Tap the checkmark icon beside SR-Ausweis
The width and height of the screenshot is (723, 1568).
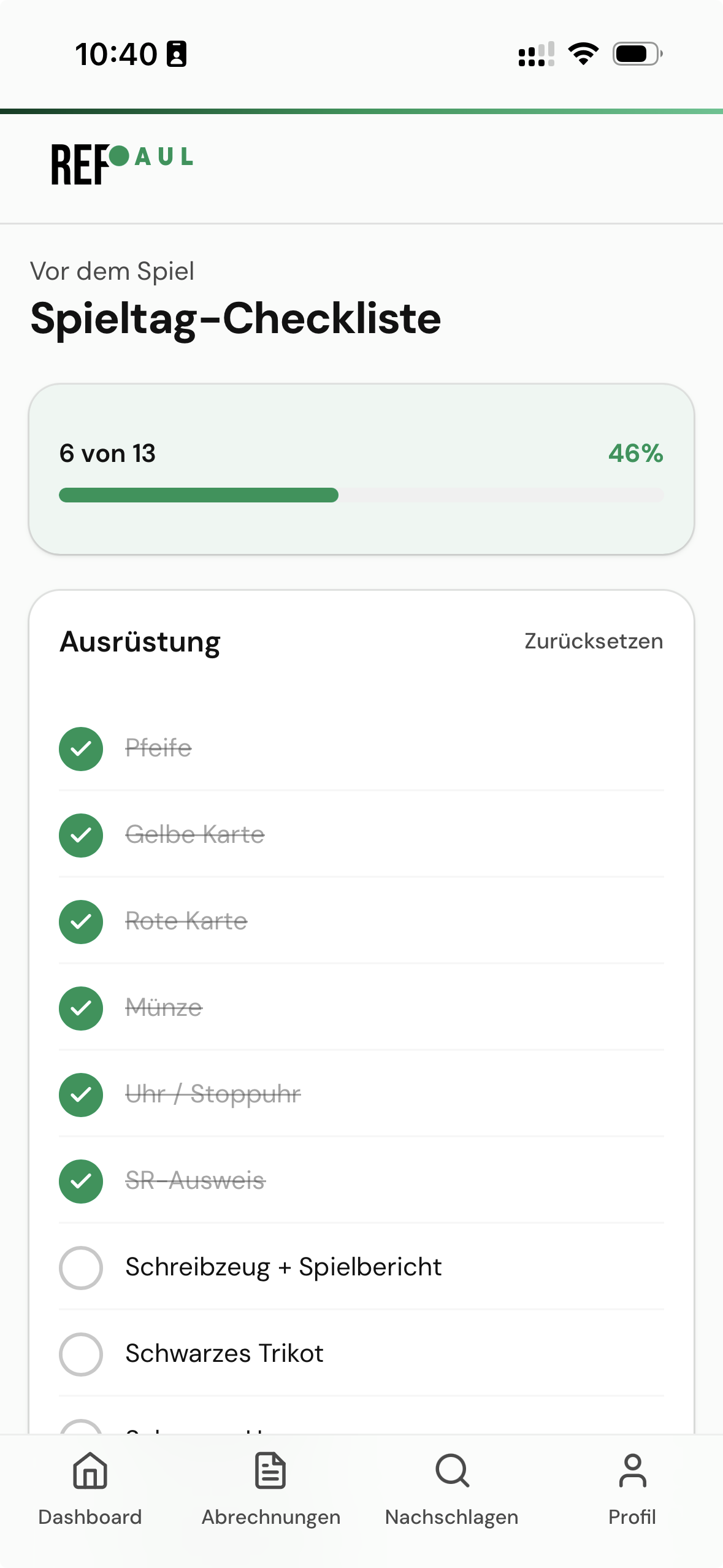pos(80,1182)
